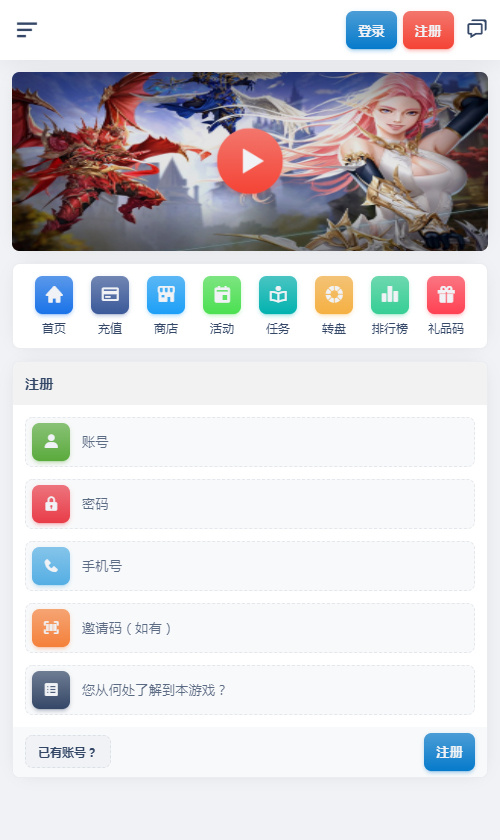Go to 首页 home shortcut
Image resolution: width=500 pixels, height=840 pixels.
click(54, 306)
